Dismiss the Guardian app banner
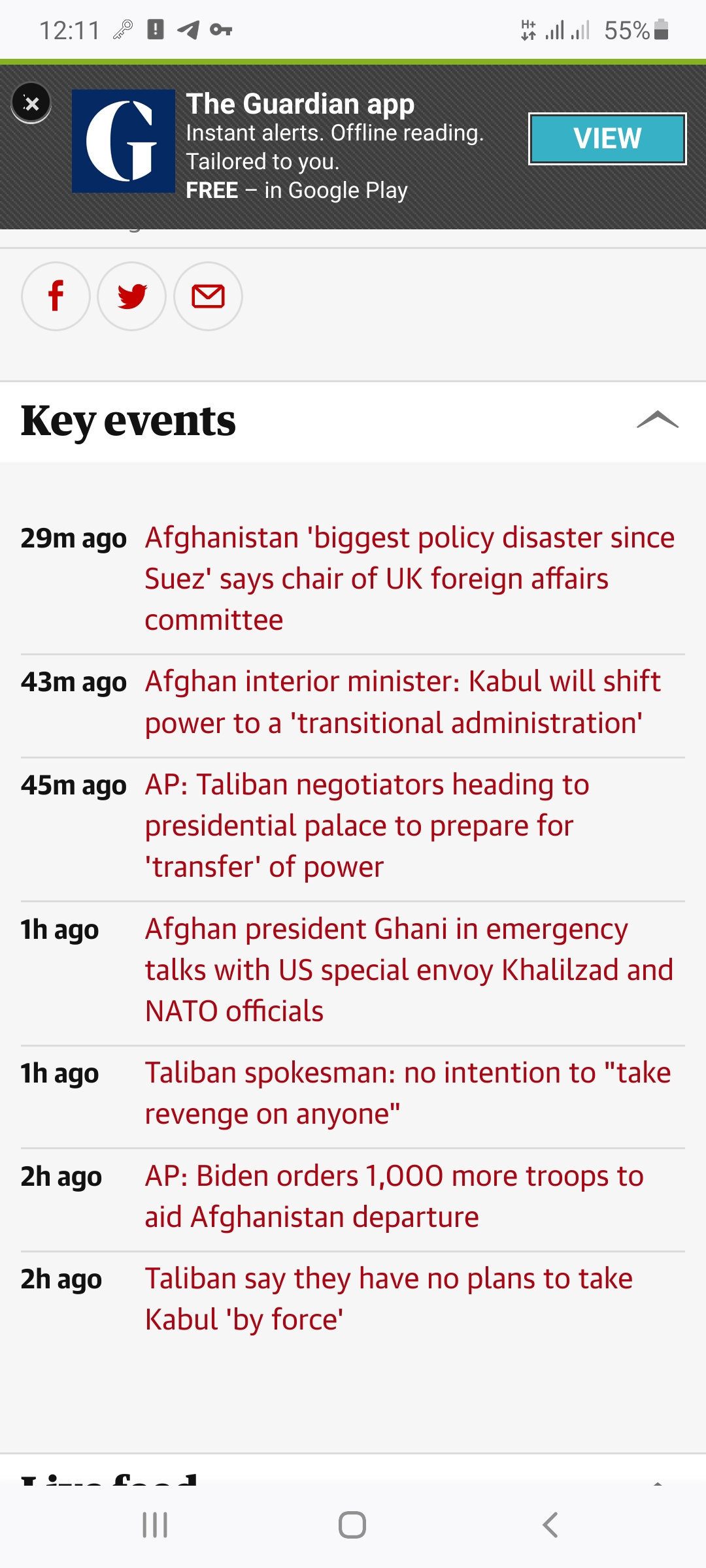 (x=31, y=103)
